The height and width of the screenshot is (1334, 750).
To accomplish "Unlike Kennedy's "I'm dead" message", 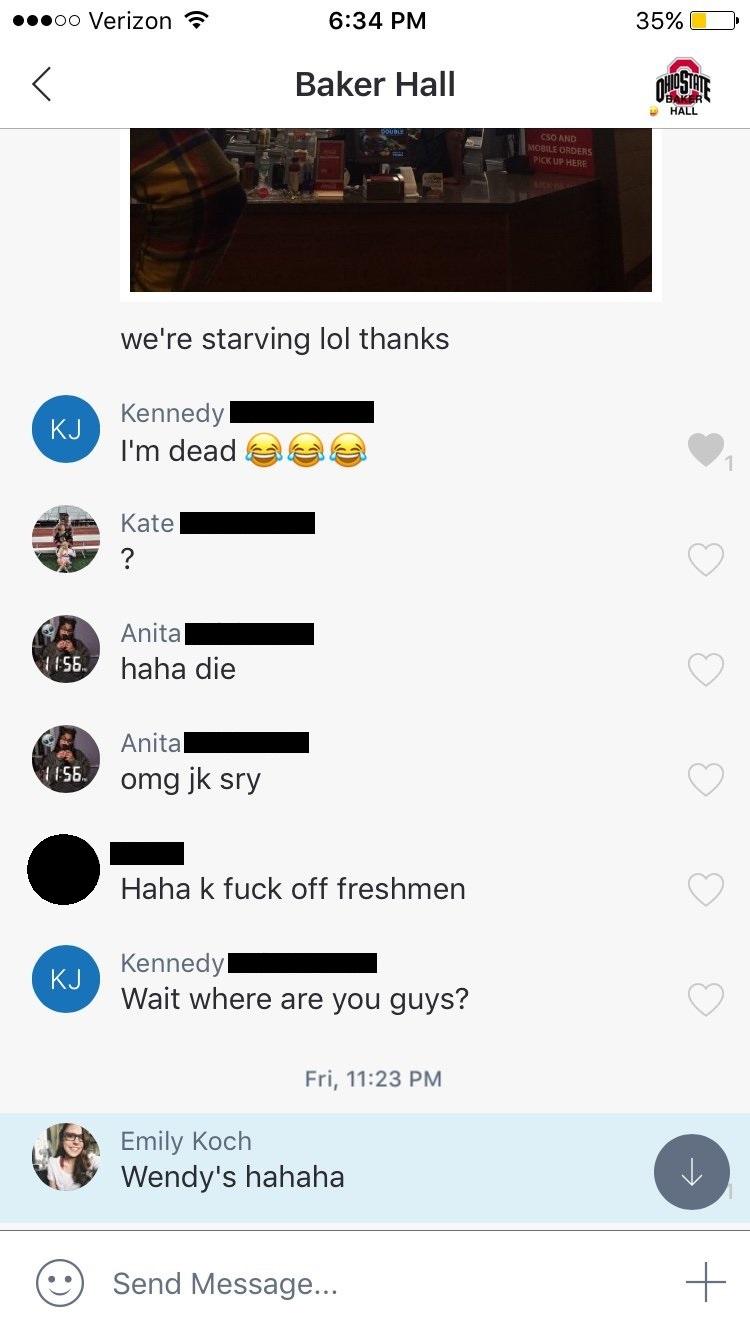I will [706, 450].
